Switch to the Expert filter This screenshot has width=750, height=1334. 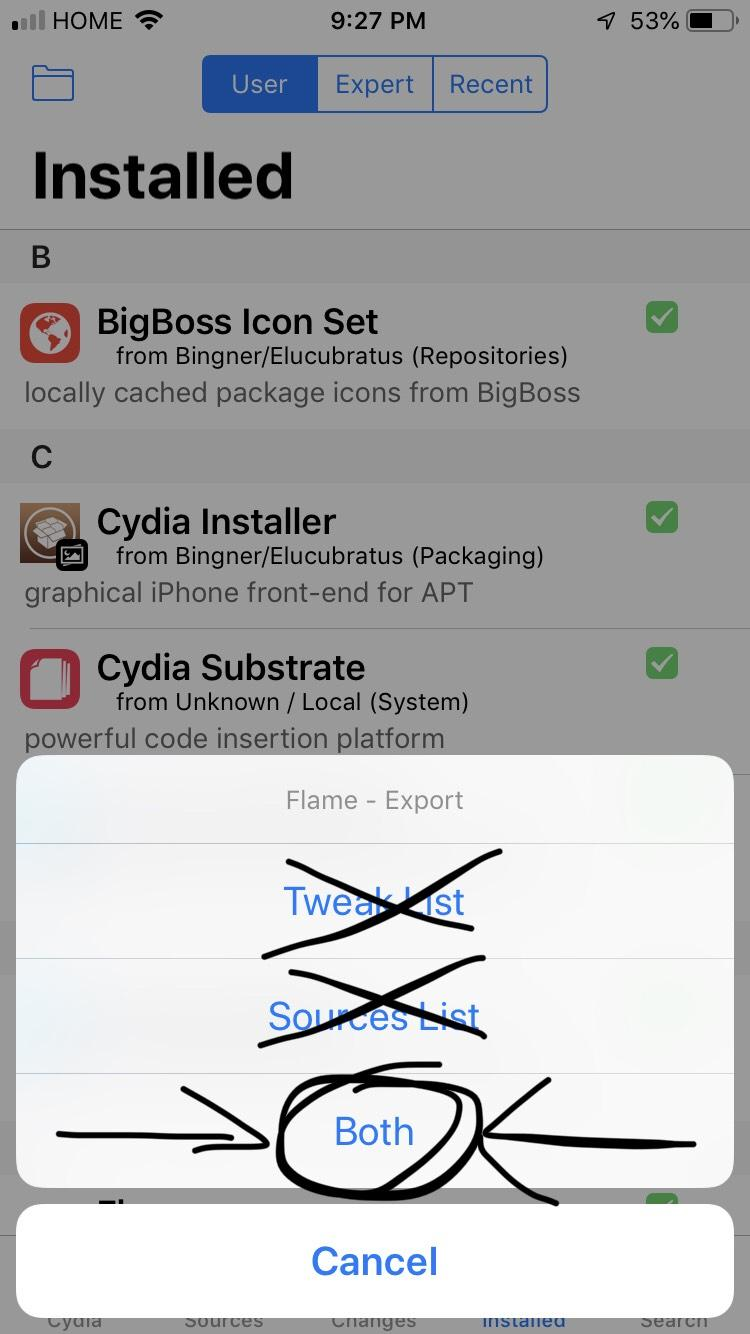click(374, 84)
